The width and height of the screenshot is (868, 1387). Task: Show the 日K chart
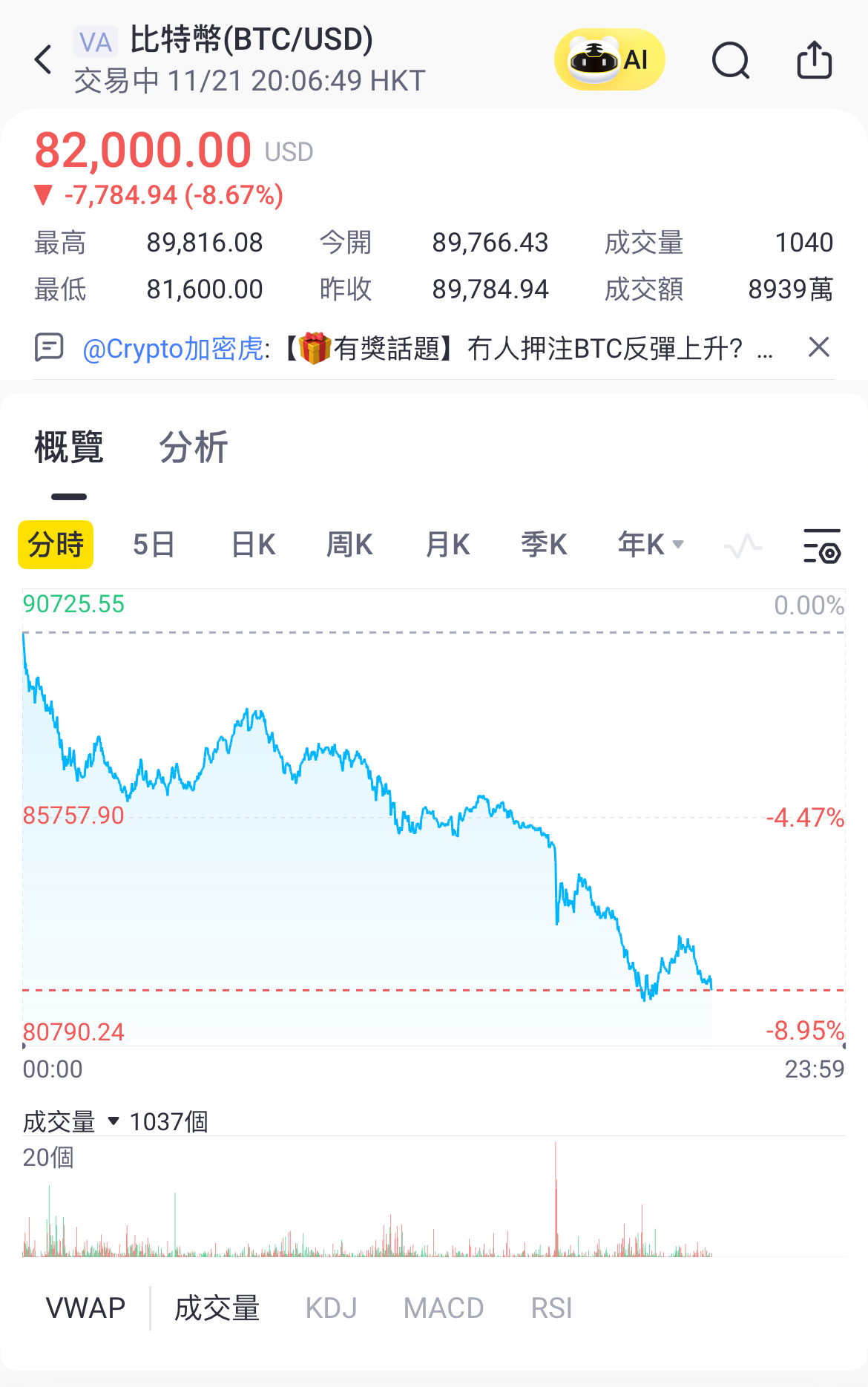tap(253, 545)
